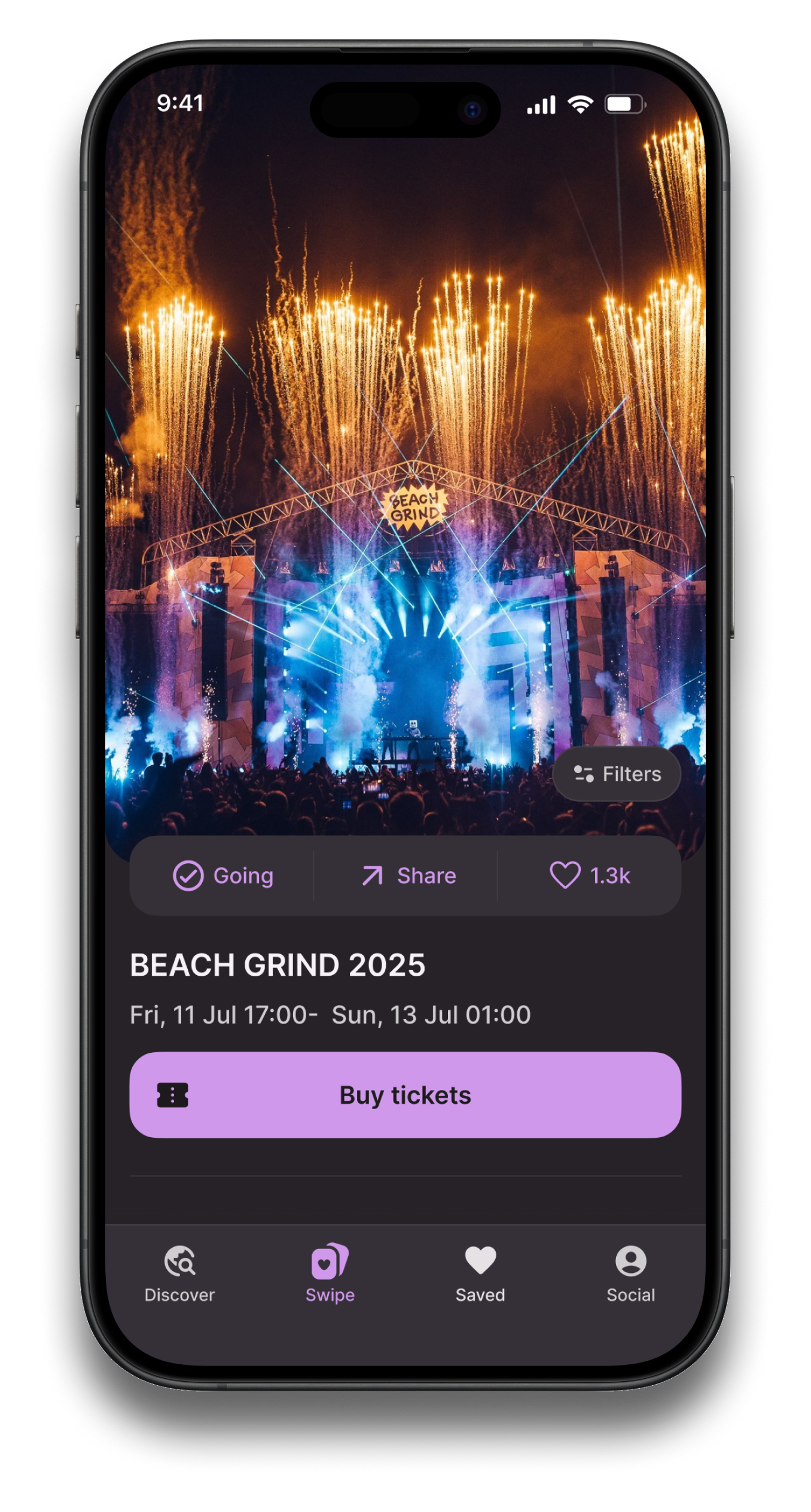The image size is (811, 1512).
Task: Switch to the Discover tab
Action: [179, 1273]
